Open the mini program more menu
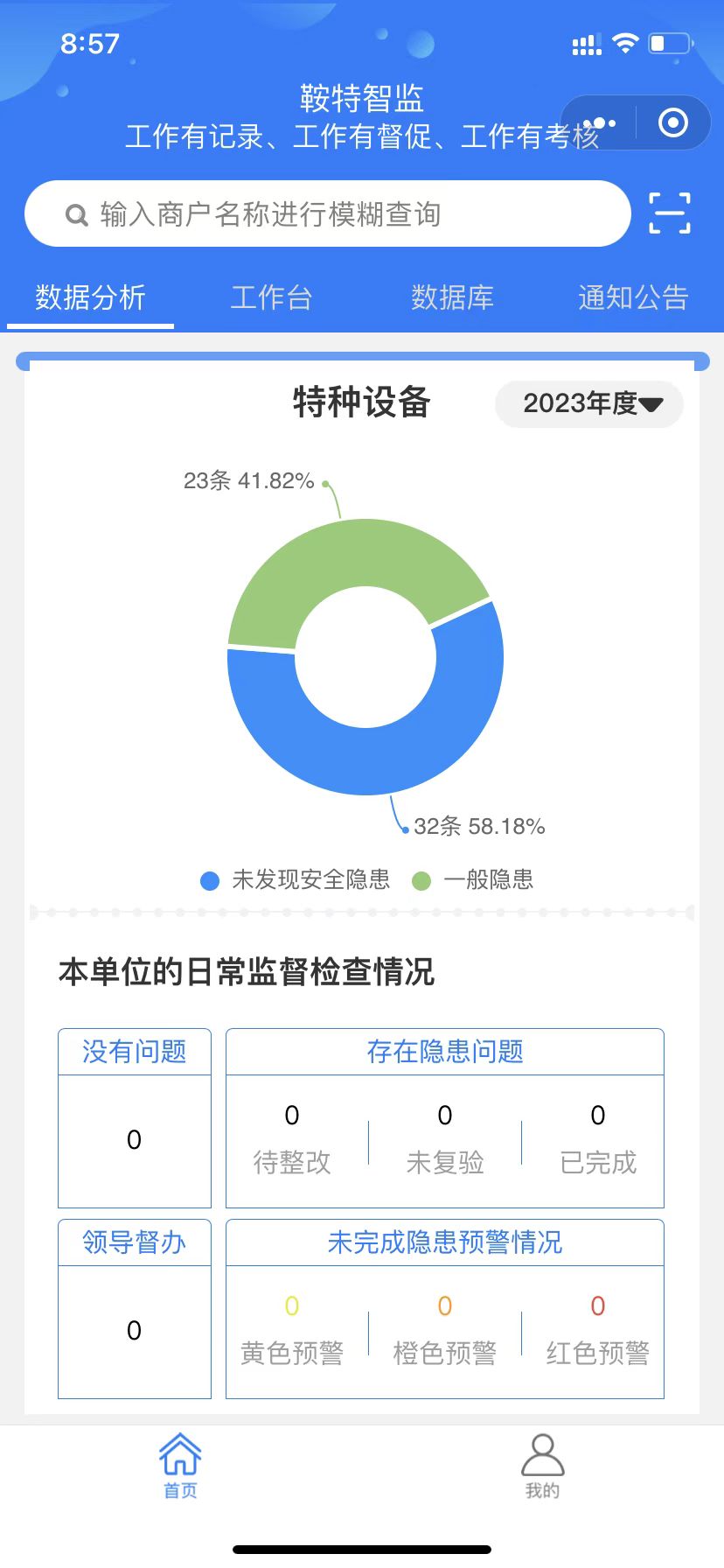The height and width of the screenshot is (1568, 724). click(x=599, y=123)
